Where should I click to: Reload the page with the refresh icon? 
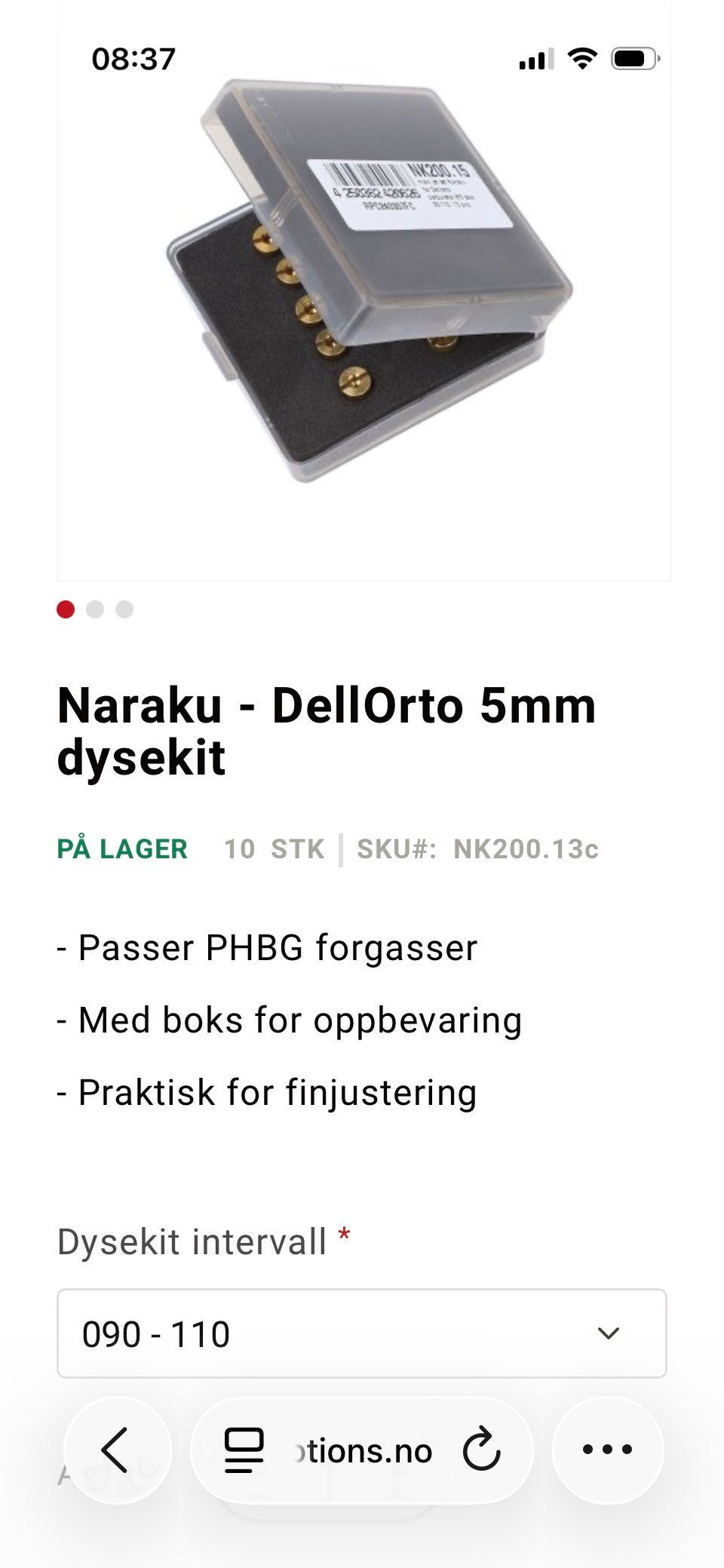(481, 1450)
